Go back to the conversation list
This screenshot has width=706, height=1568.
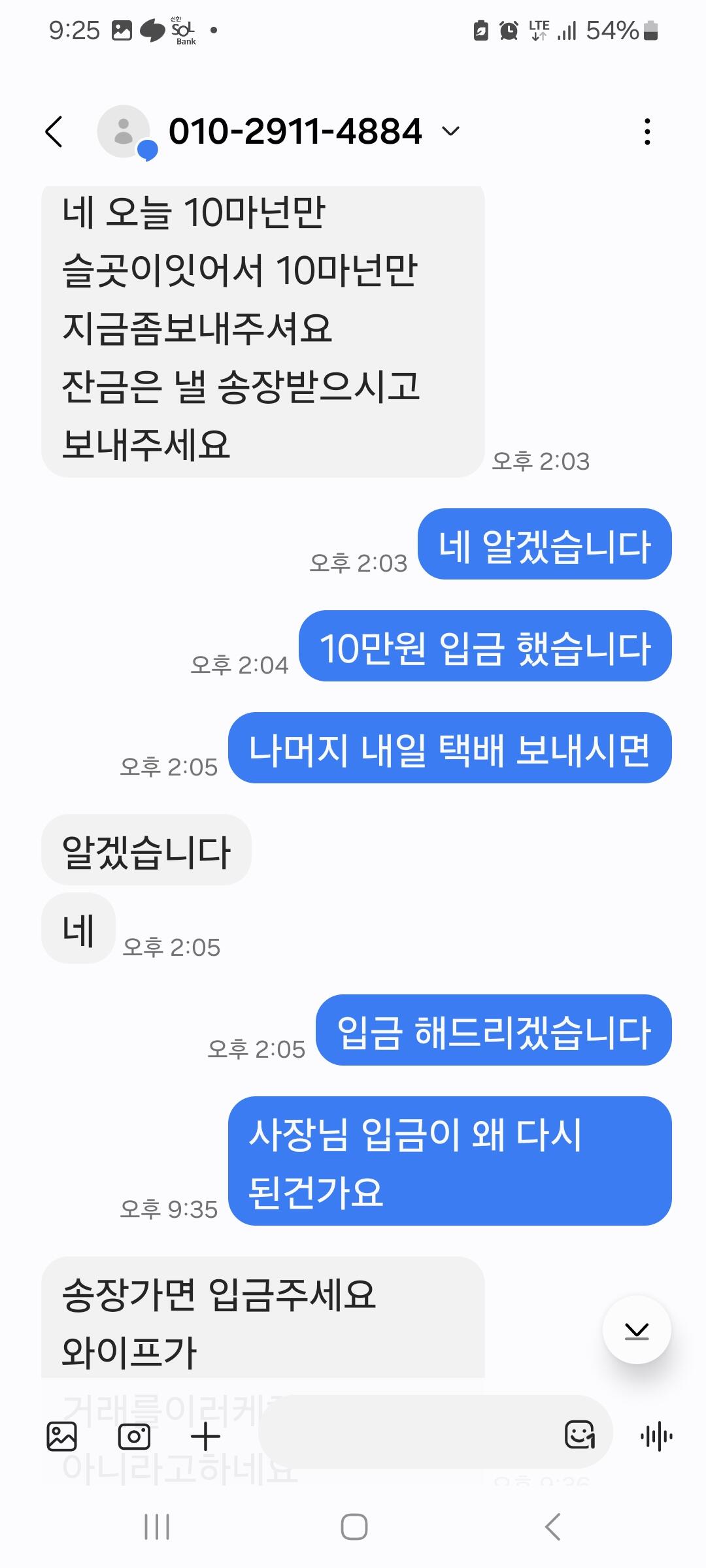54,131
